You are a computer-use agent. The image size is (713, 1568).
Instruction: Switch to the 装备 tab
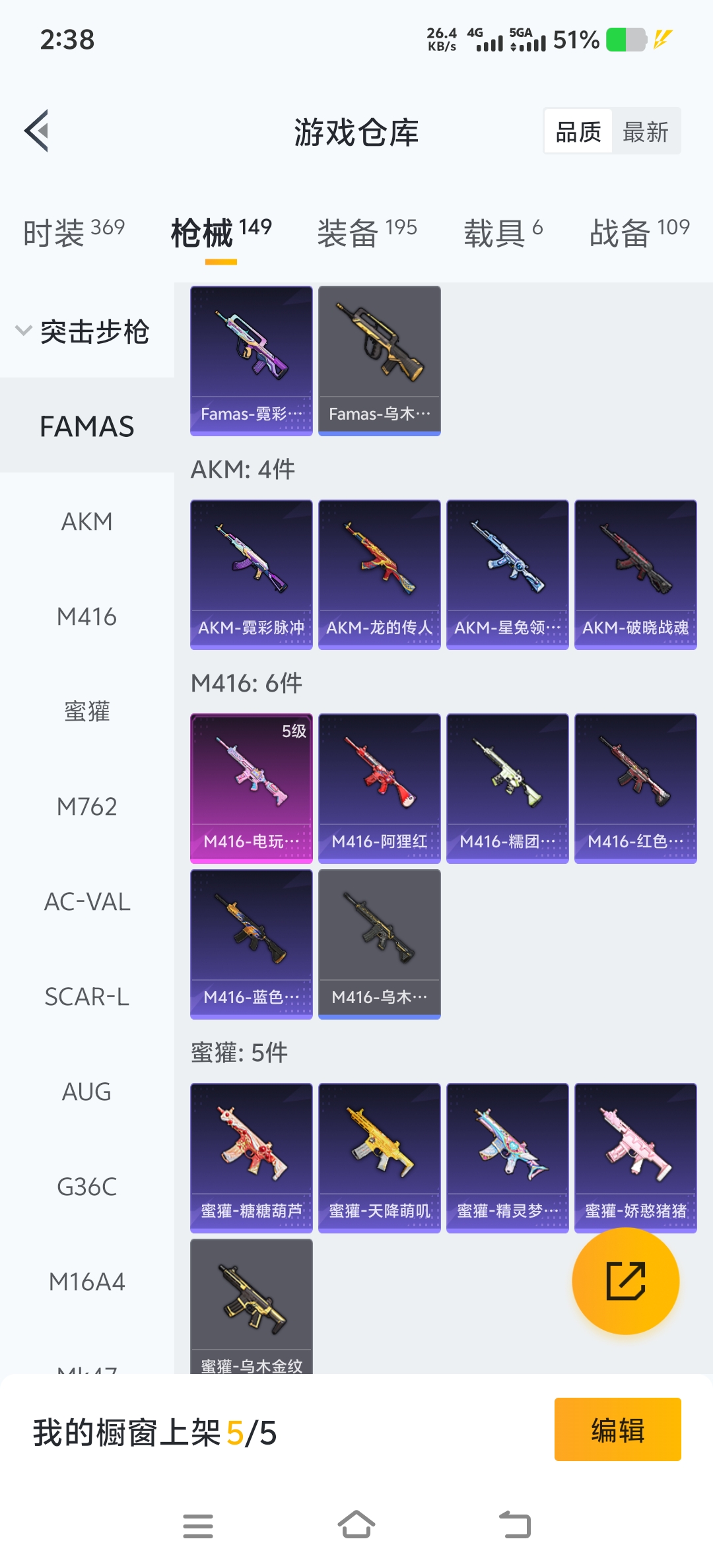(x=367, y=232)
